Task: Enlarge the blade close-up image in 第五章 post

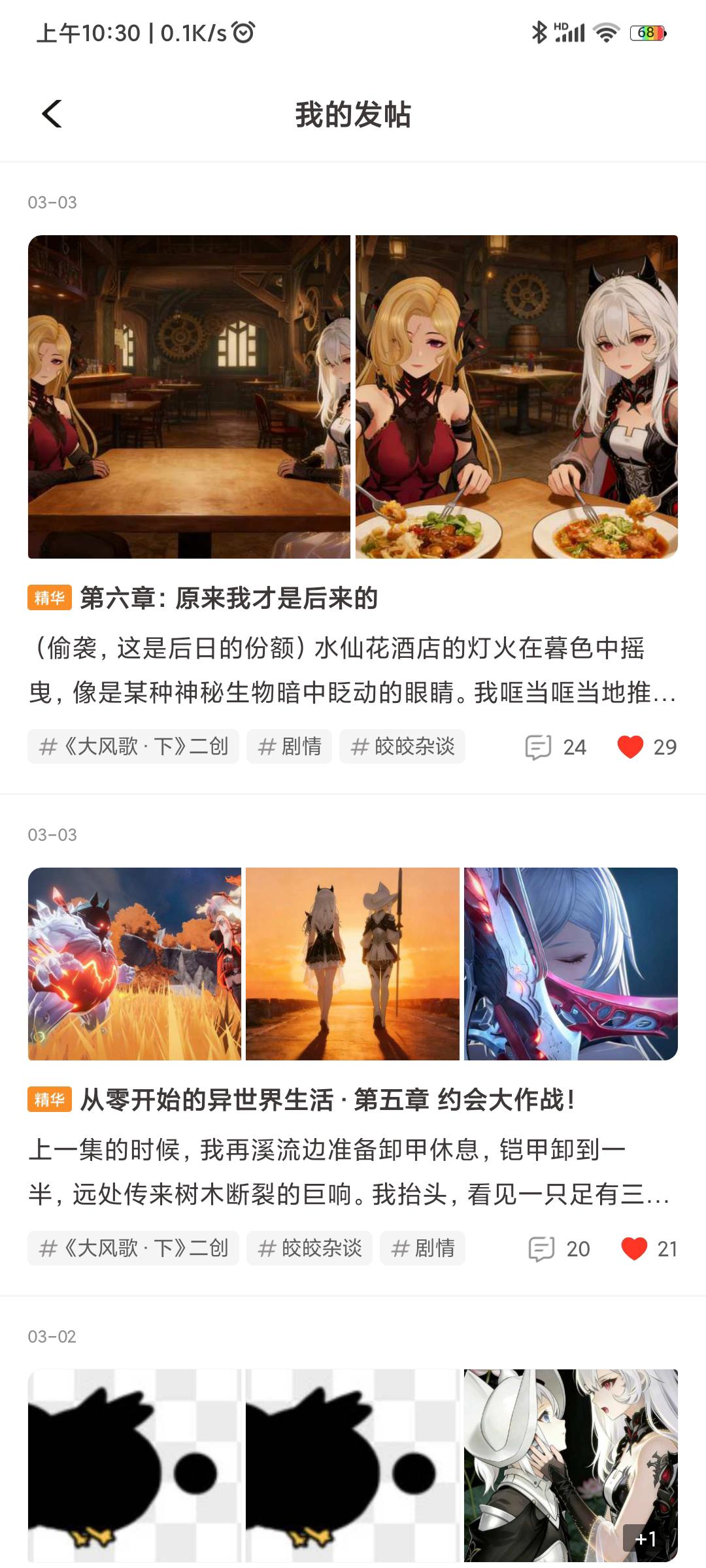Action: click(x=571, y=964)
